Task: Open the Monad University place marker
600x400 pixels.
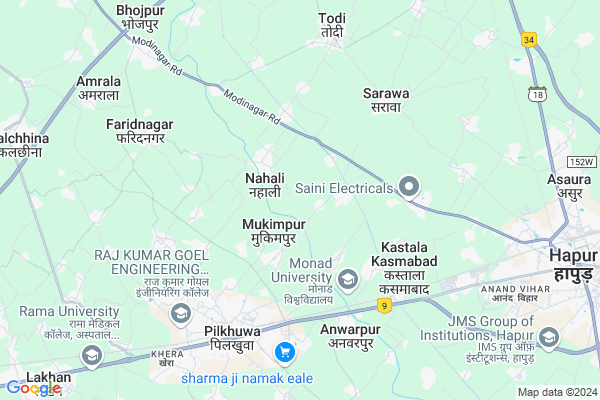Action: tap(348, 278)
